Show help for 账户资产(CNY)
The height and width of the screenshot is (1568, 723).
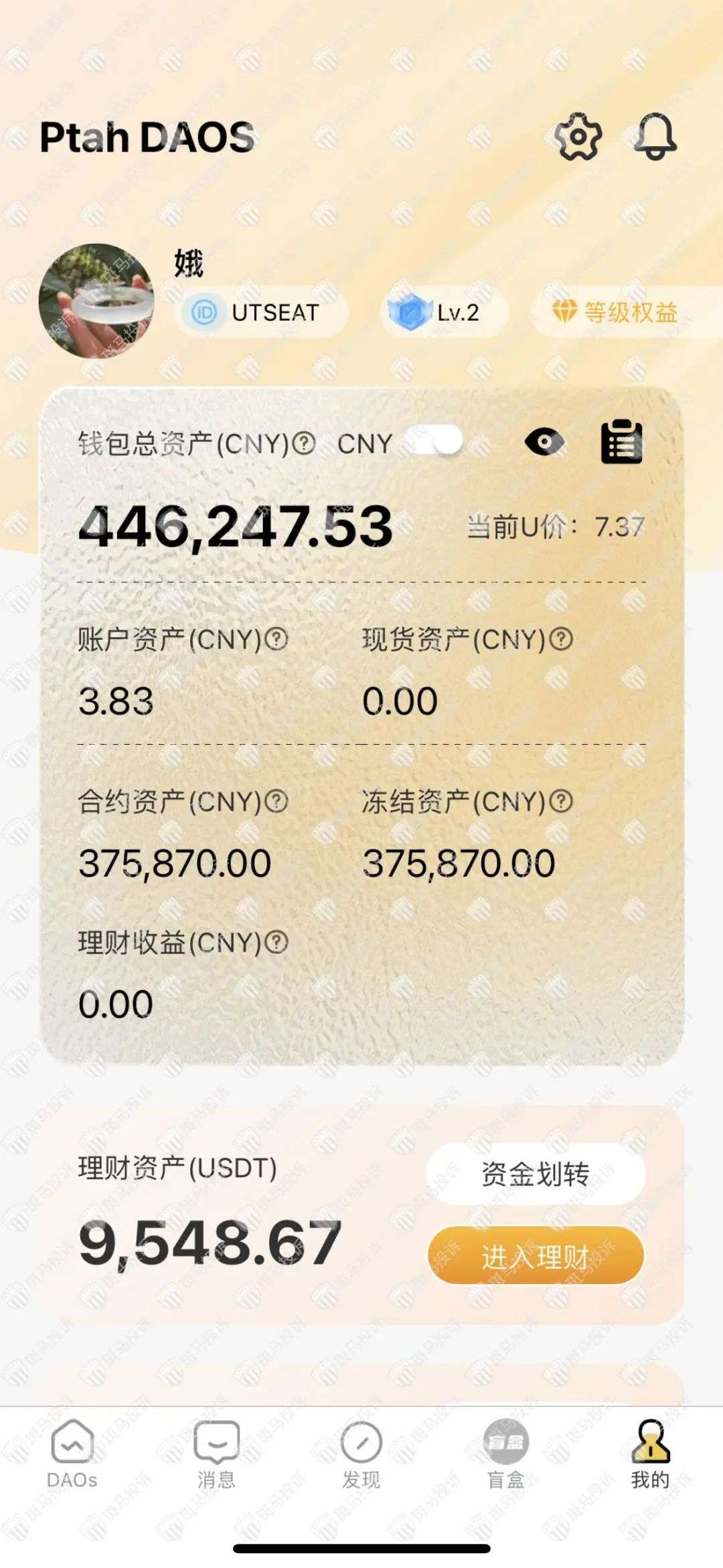pos(276,639)
